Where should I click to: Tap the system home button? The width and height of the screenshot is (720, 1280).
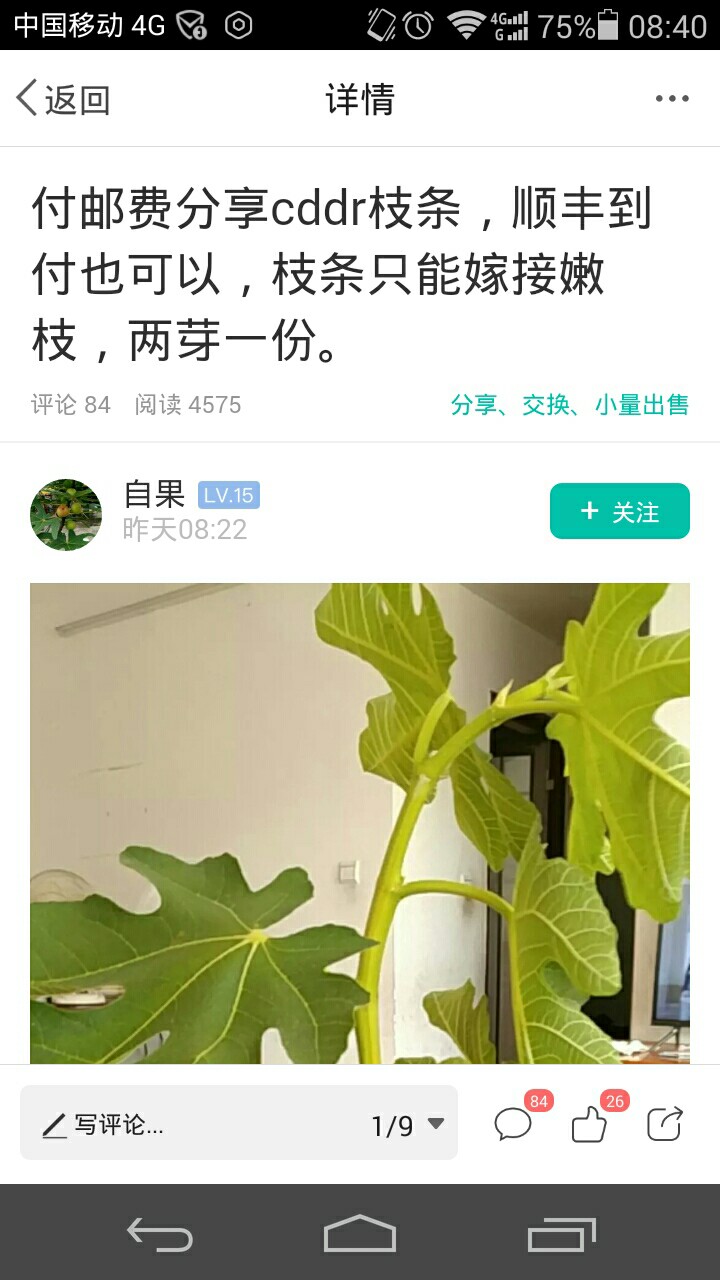[x=360, y=1233]
